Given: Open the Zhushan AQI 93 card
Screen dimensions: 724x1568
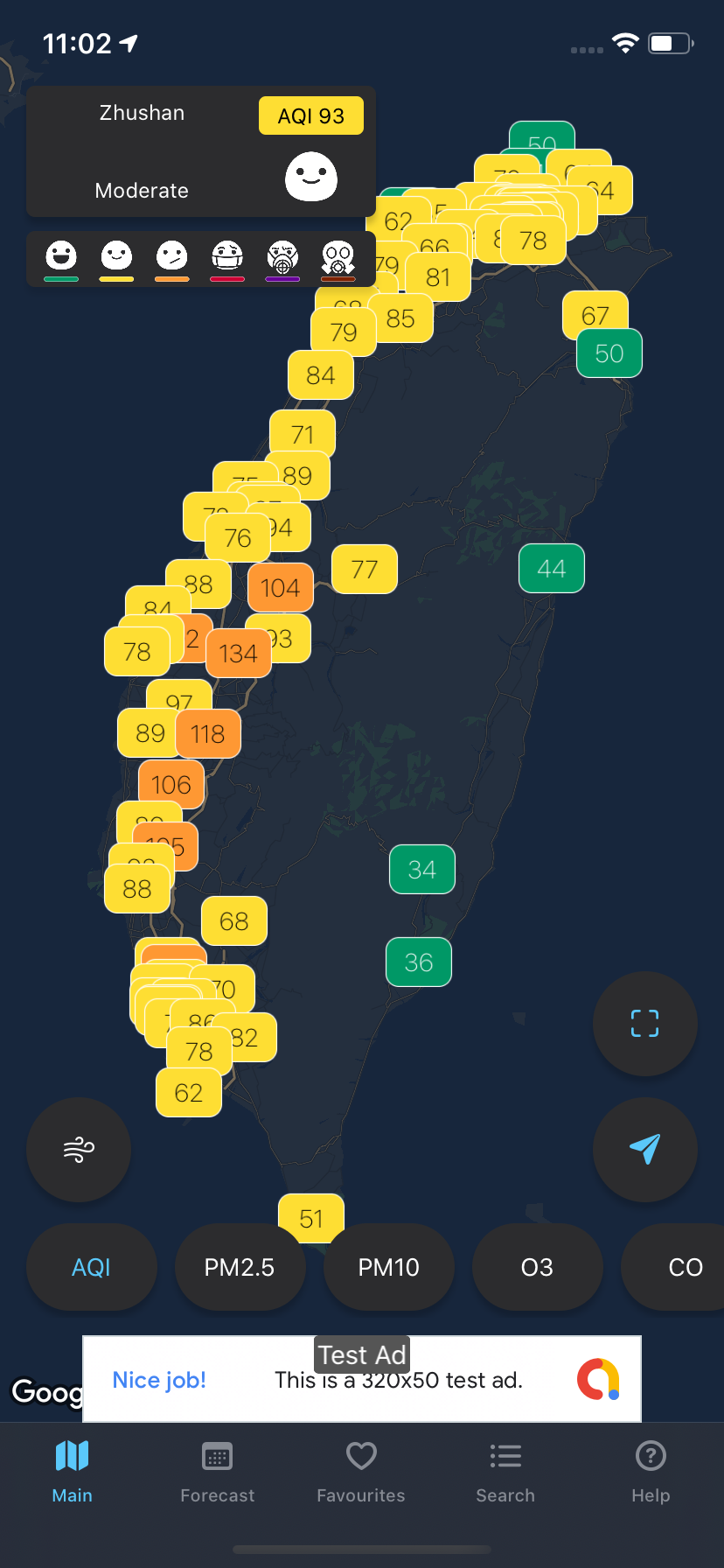Looking at the screenshot, I should (201, 151).
